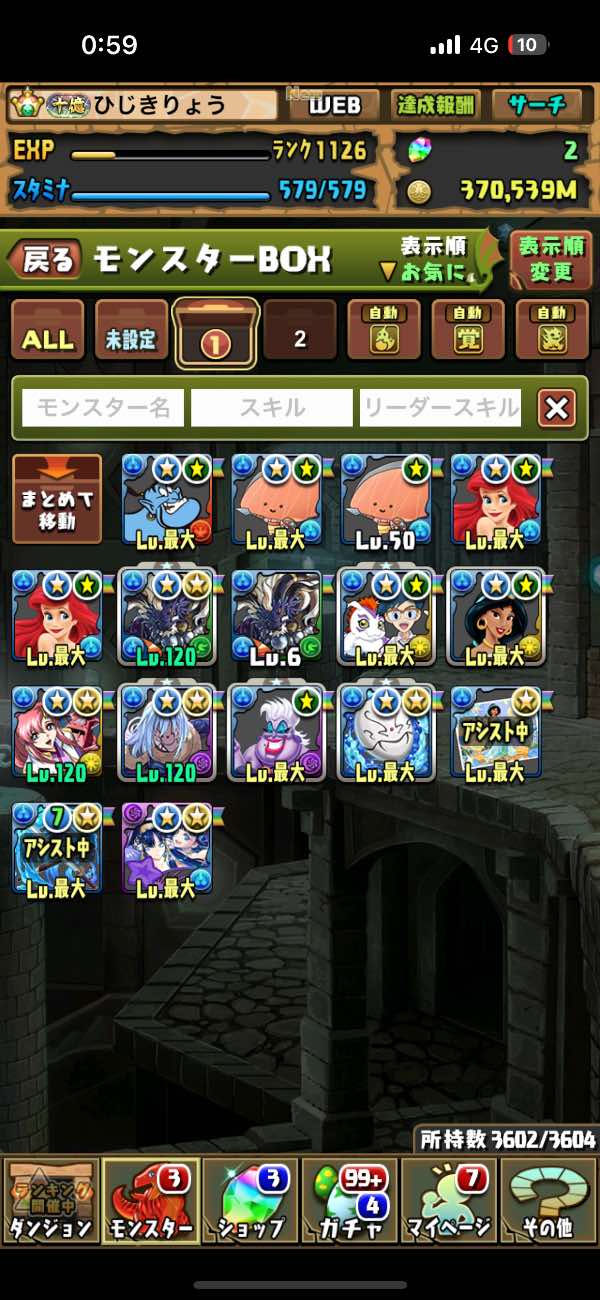Viewport: 600px width, 1300px height.
Task: Switch to the ALL box tab
Action: (x=48, y=331)
